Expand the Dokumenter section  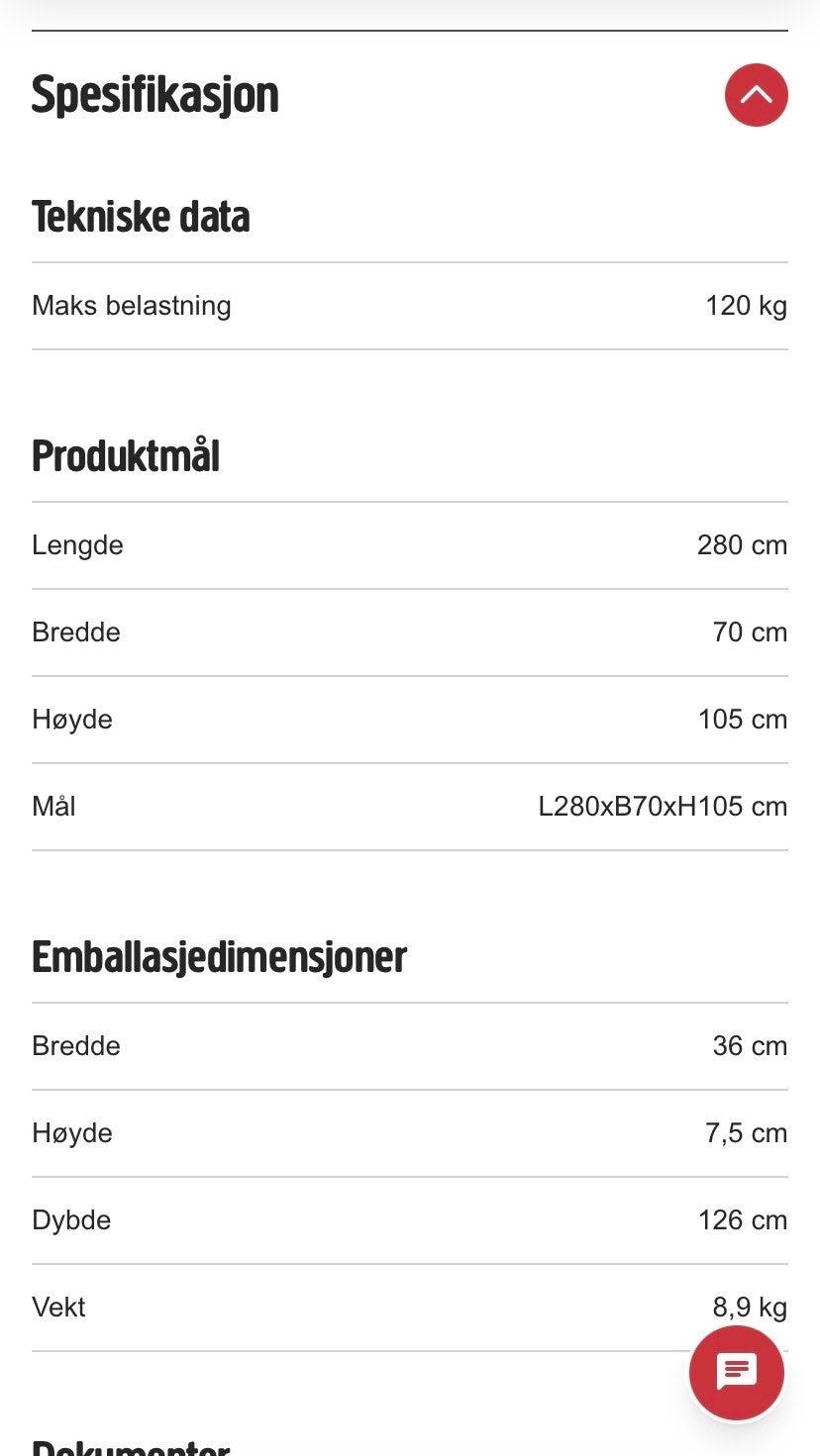[129, 1447]
